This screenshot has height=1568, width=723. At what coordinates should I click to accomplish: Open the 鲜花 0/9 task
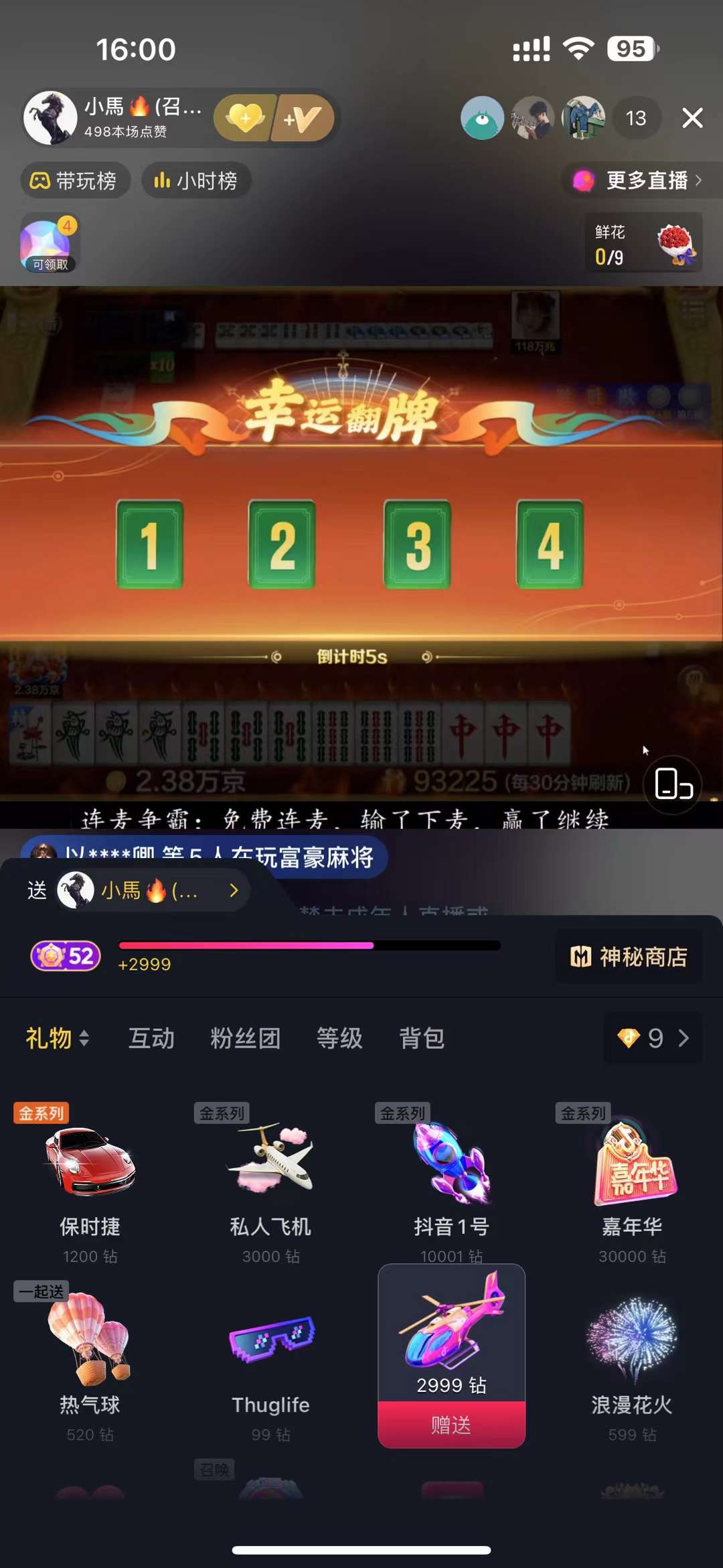coord(643,243)
